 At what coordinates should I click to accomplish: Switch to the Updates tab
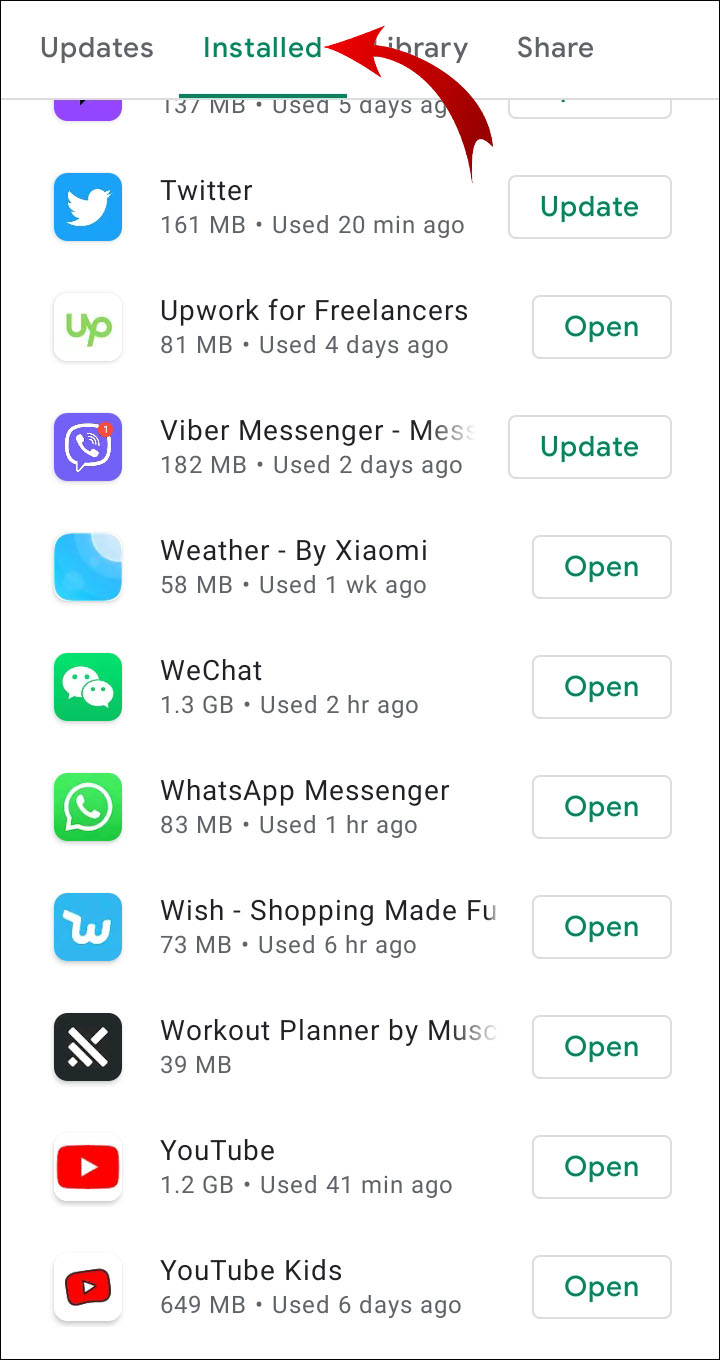(x=97, y=48)
